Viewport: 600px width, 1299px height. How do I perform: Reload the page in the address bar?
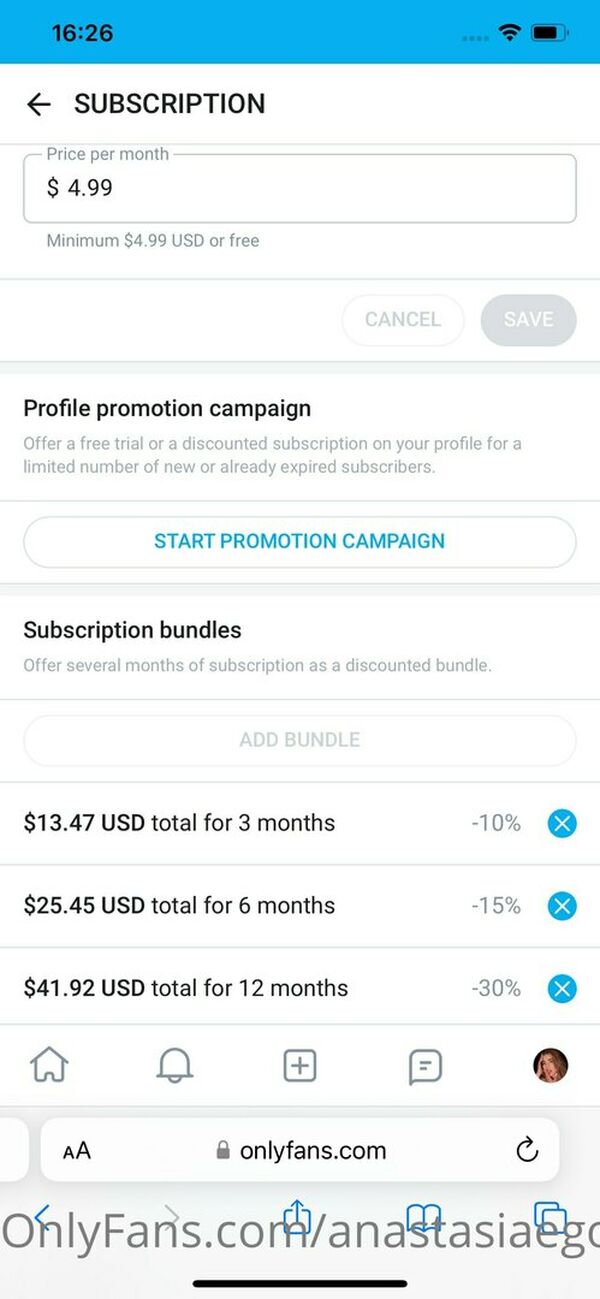(x=527, y=1151)
